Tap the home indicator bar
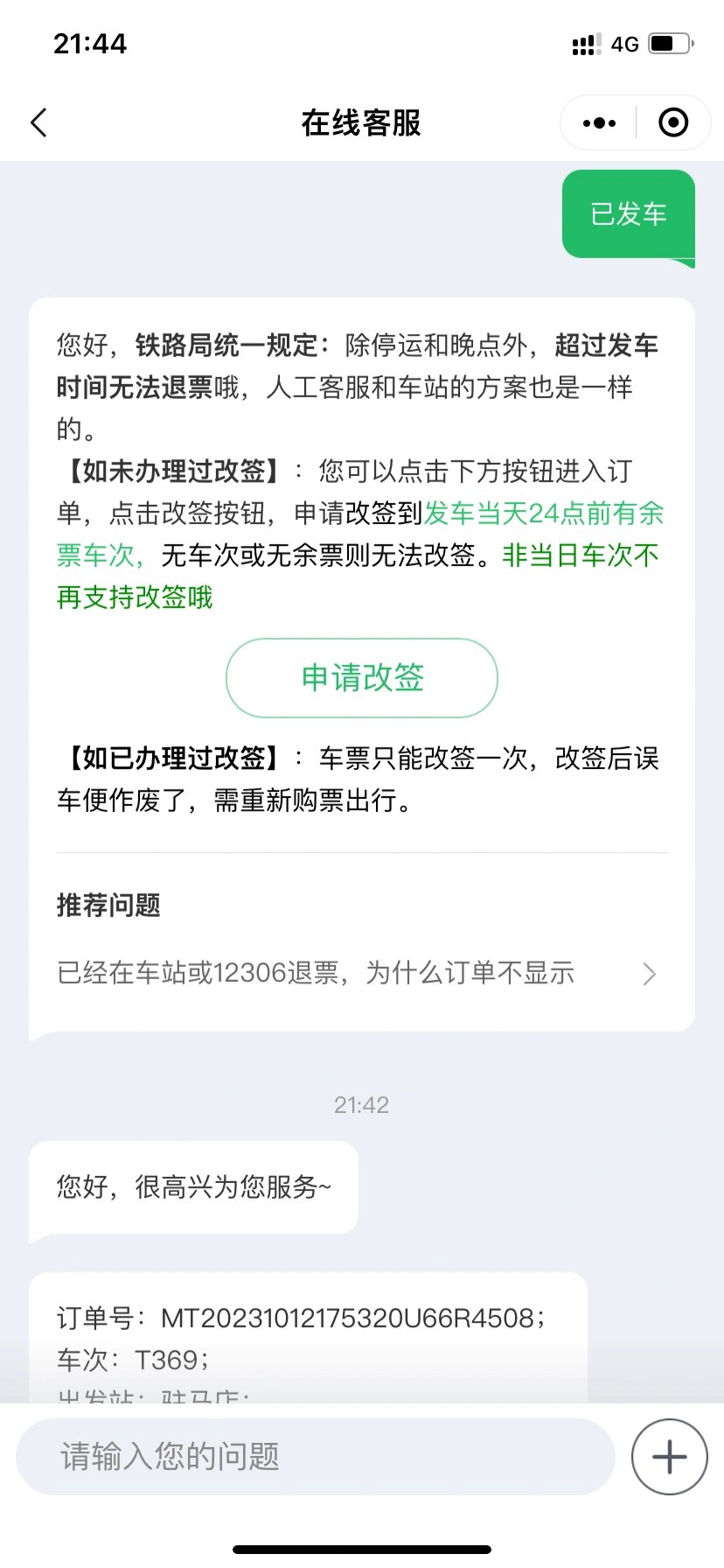Viewport: 724px width, 1568px height. pos(362,1549)
